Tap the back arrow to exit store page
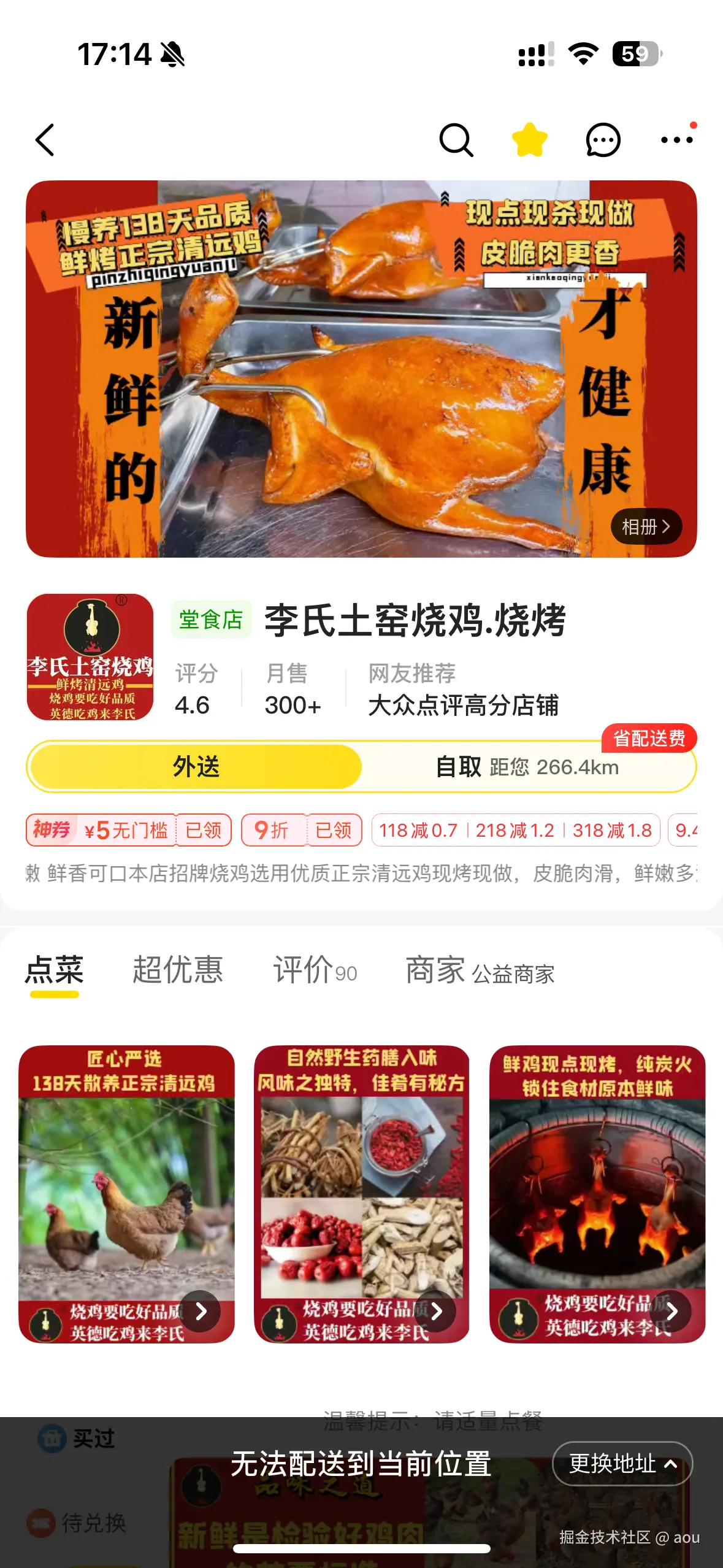The width and height of the screenshot is (723, 1568). 45,139
